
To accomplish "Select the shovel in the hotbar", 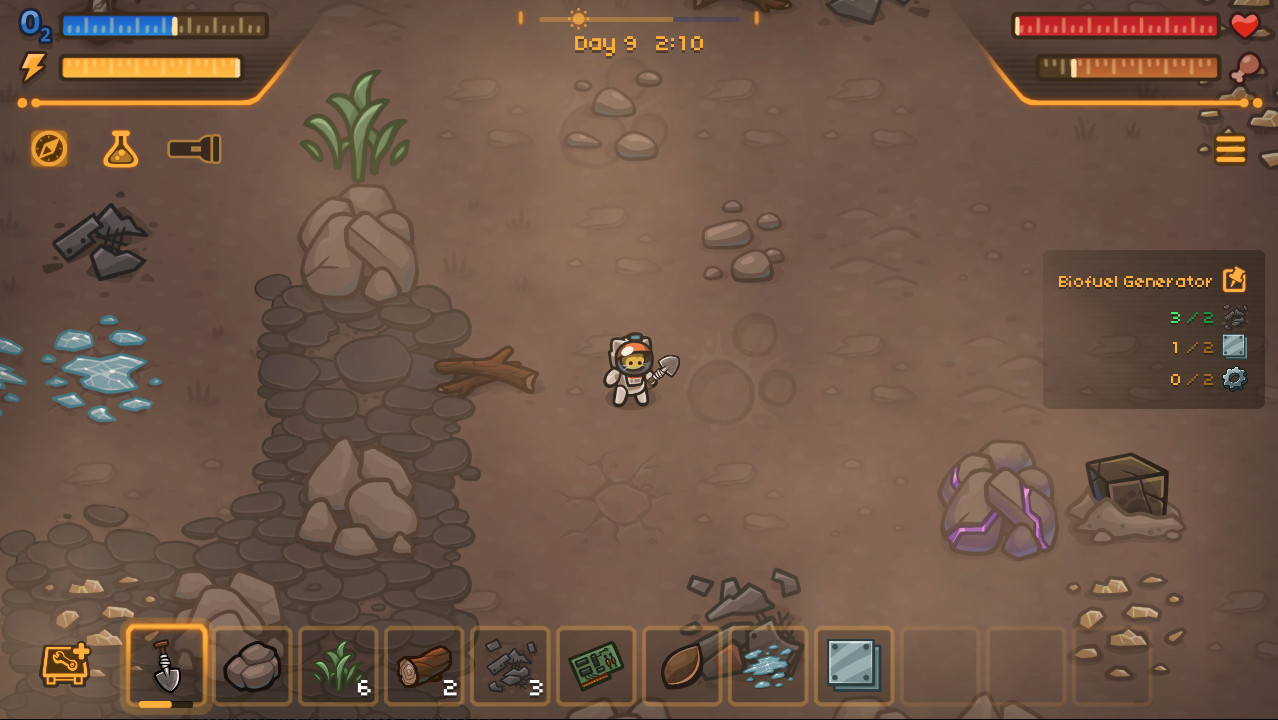I will click(167, 665).
